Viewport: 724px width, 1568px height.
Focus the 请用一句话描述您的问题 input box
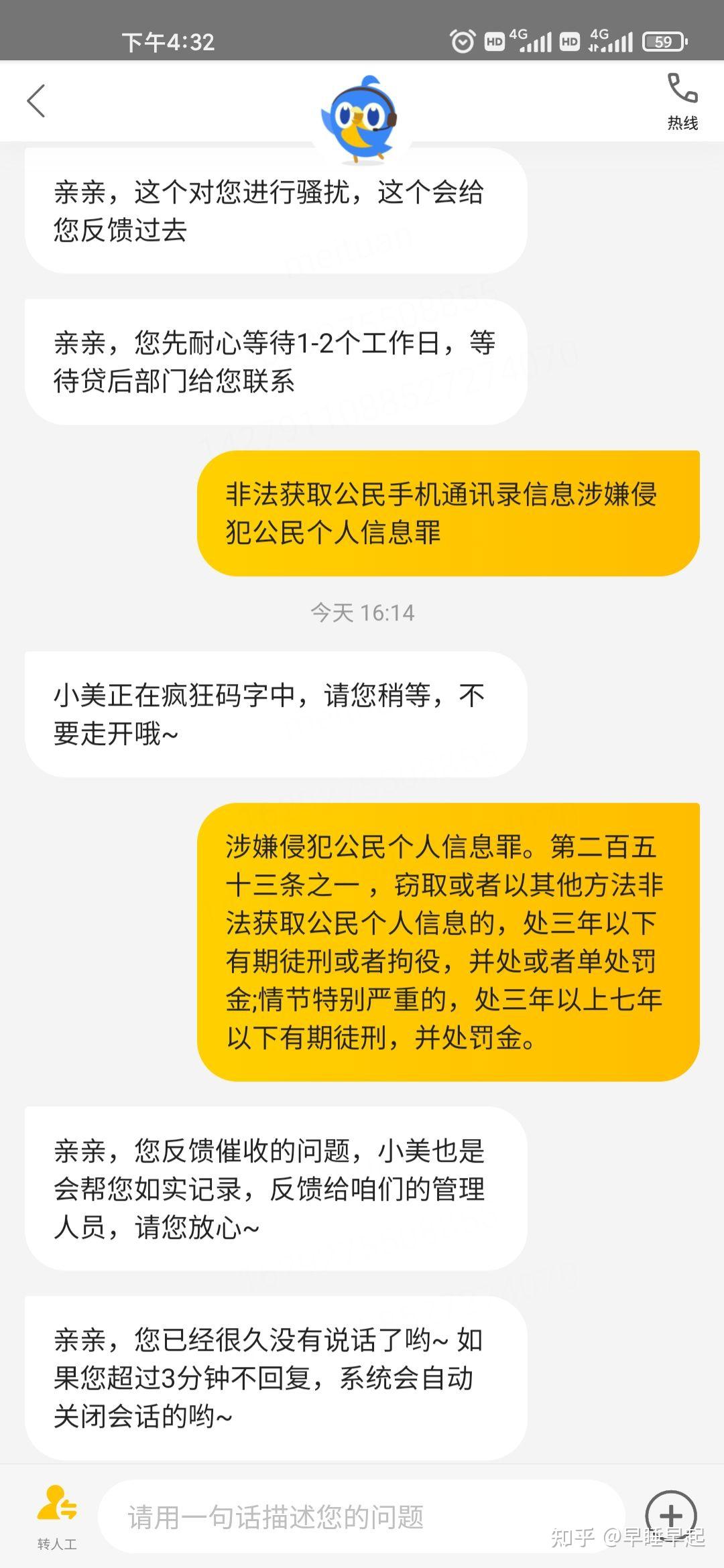point(362,1517)
